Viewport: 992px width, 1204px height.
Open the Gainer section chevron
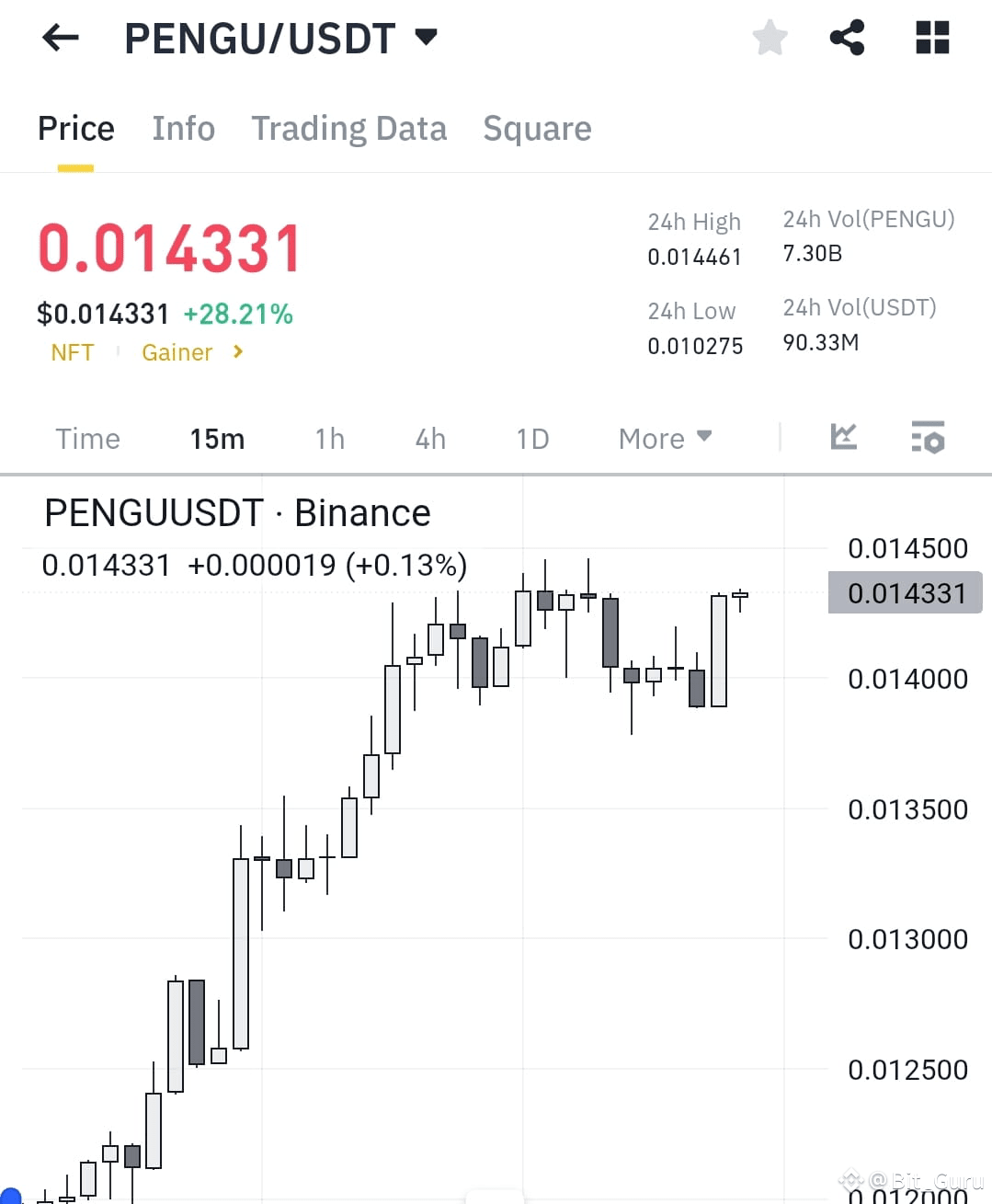236,351
